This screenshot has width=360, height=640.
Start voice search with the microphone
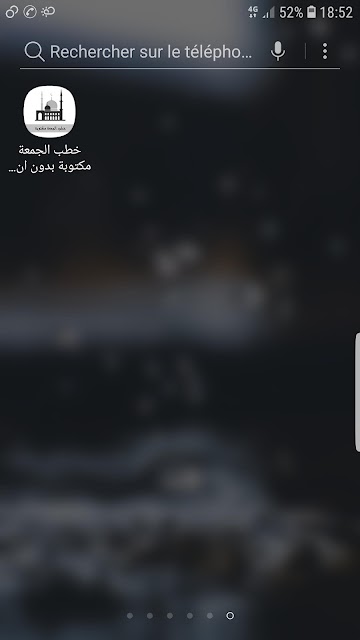click(278, 51)
